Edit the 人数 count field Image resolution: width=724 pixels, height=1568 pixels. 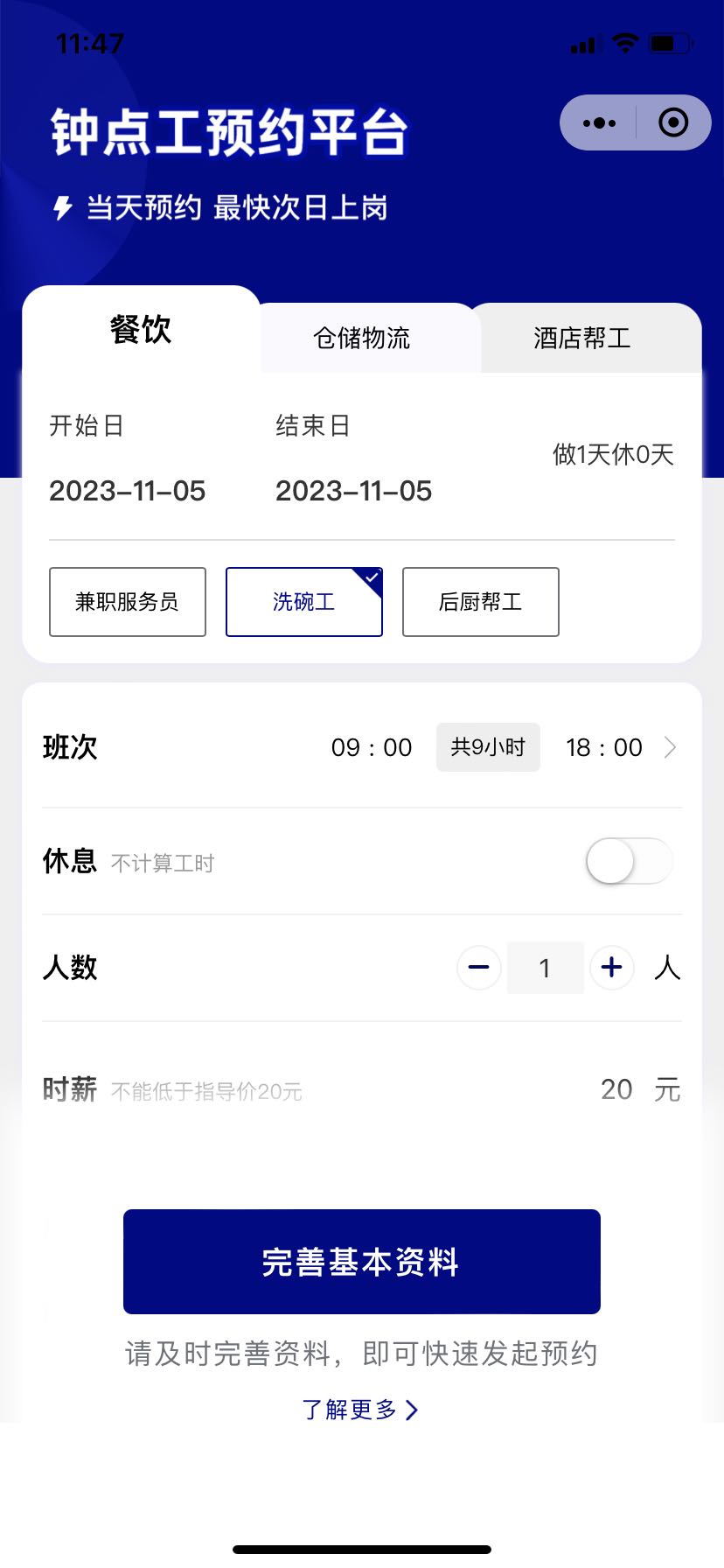click(546, 968)
